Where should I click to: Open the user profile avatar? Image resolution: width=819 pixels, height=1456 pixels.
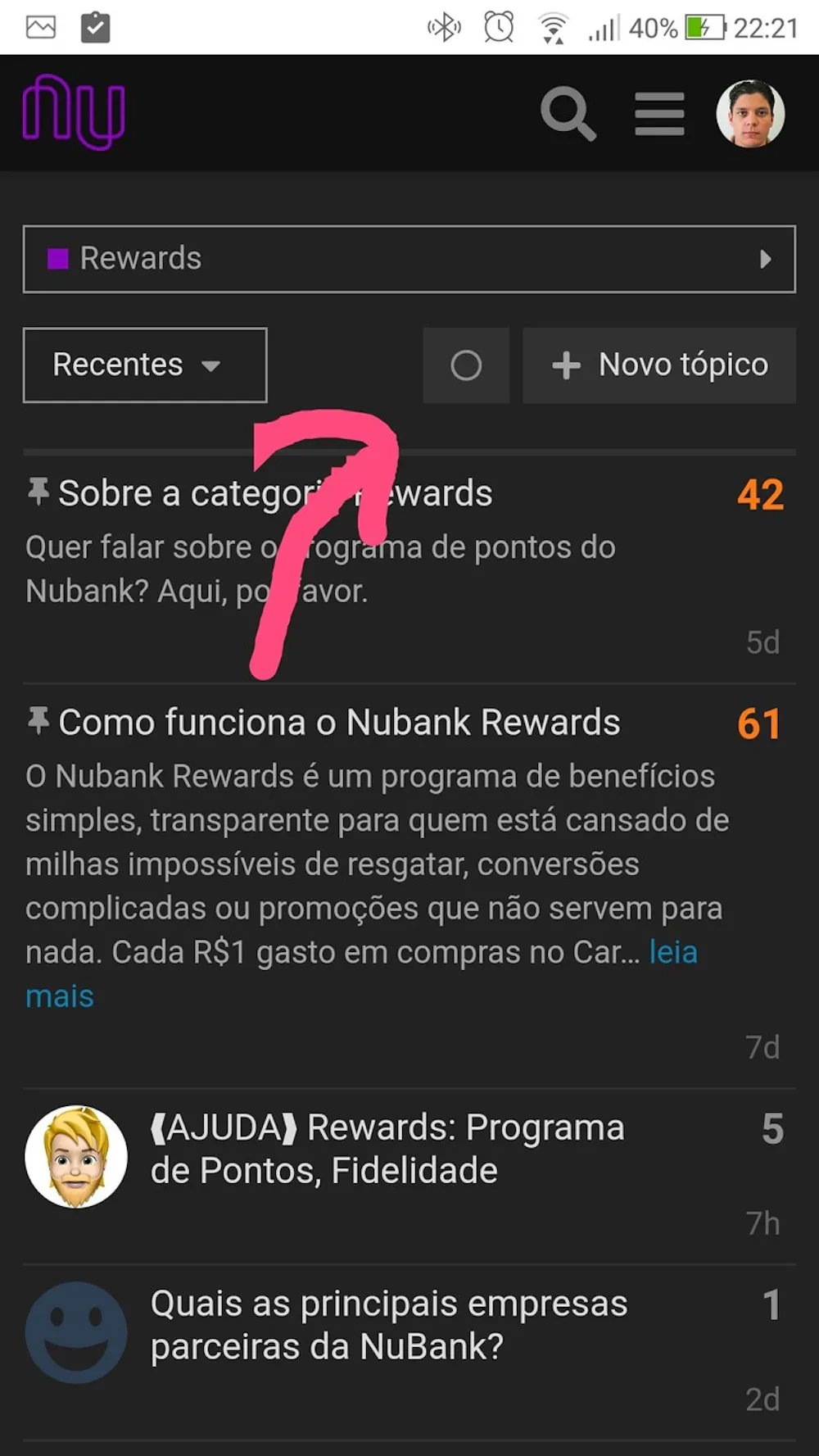coord(750,113)
